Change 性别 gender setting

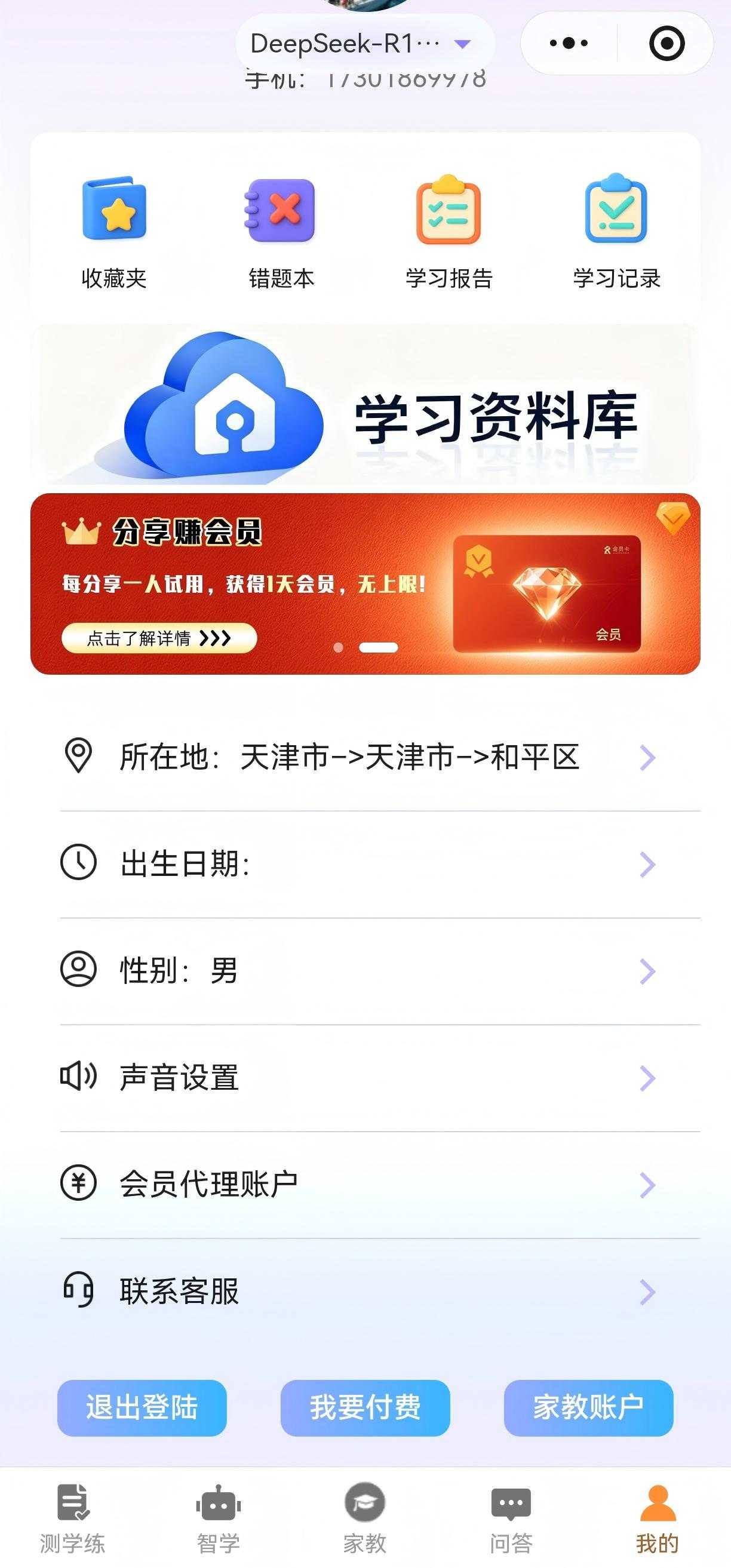[x=365, y=971]
